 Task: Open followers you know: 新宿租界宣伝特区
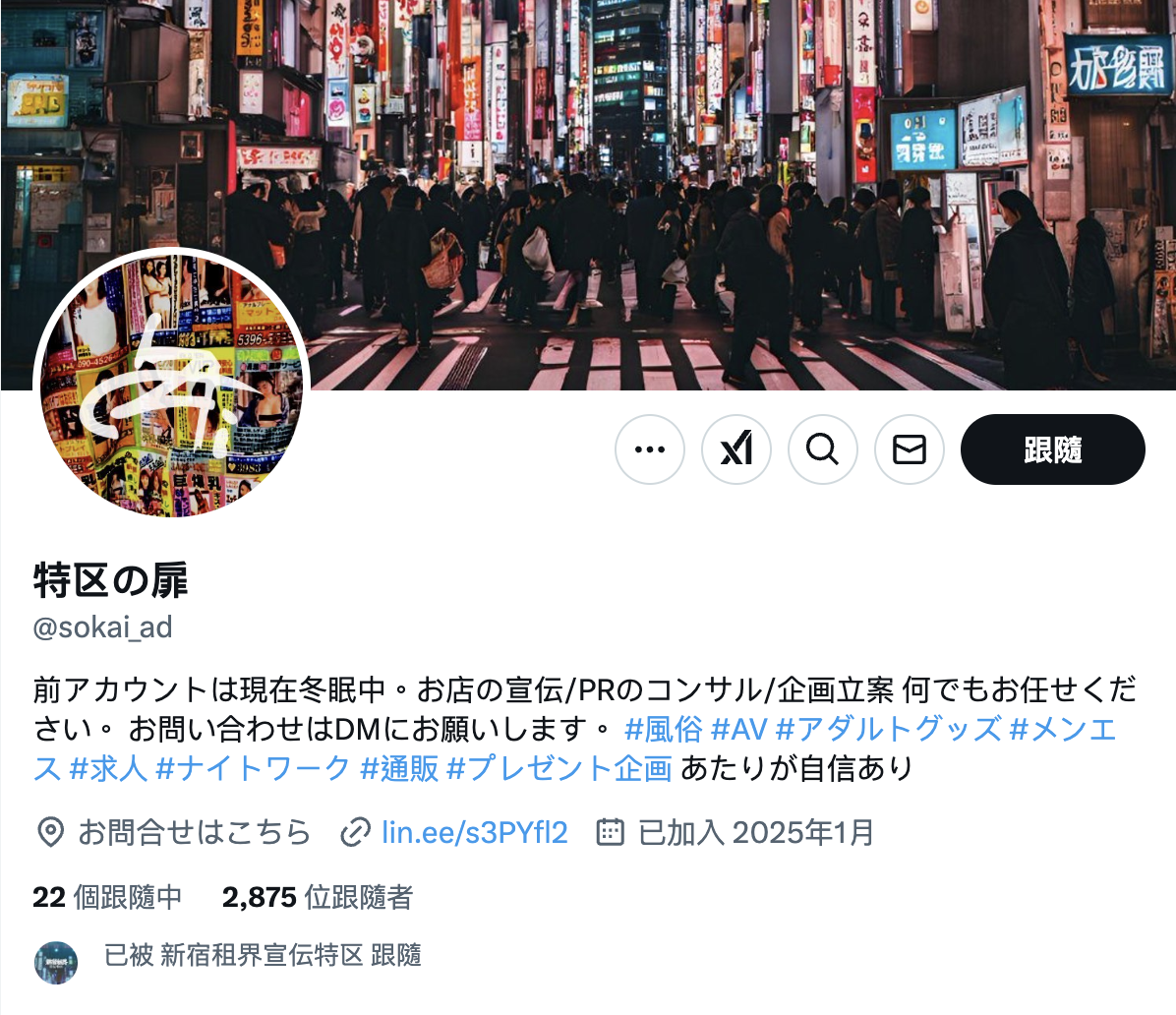point(263,955)
